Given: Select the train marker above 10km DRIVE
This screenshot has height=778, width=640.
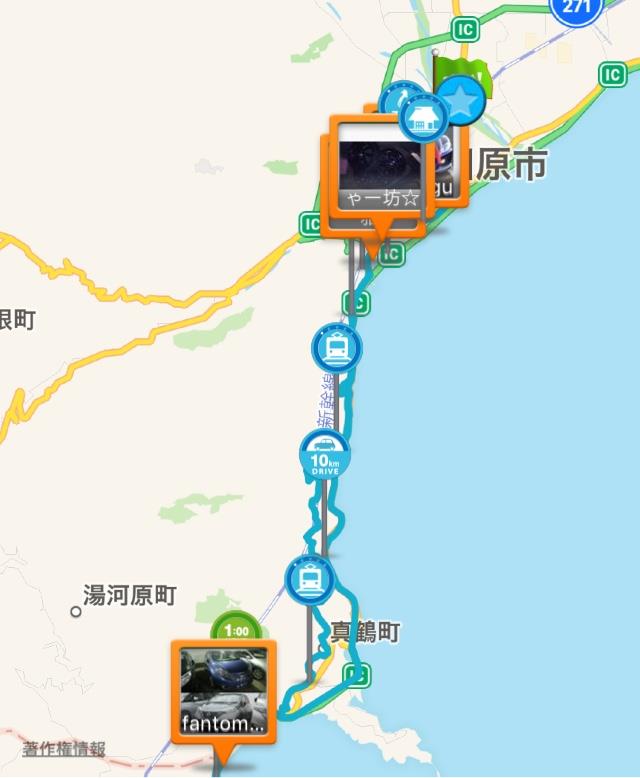Looking at the screenshot, I should [x=337, y=349].
